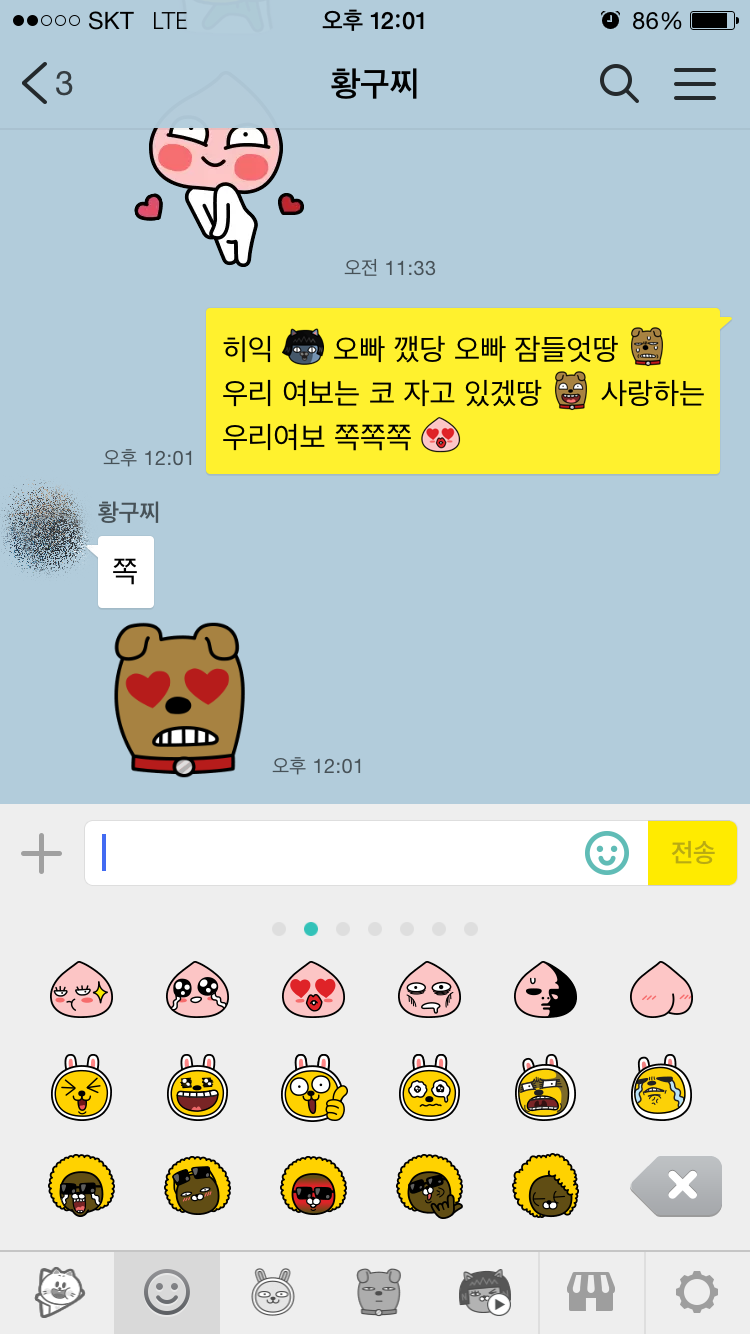The width and height of the screenshot is (750, 1334).
Task: Send the message with 전송 button
Action: 692,854
